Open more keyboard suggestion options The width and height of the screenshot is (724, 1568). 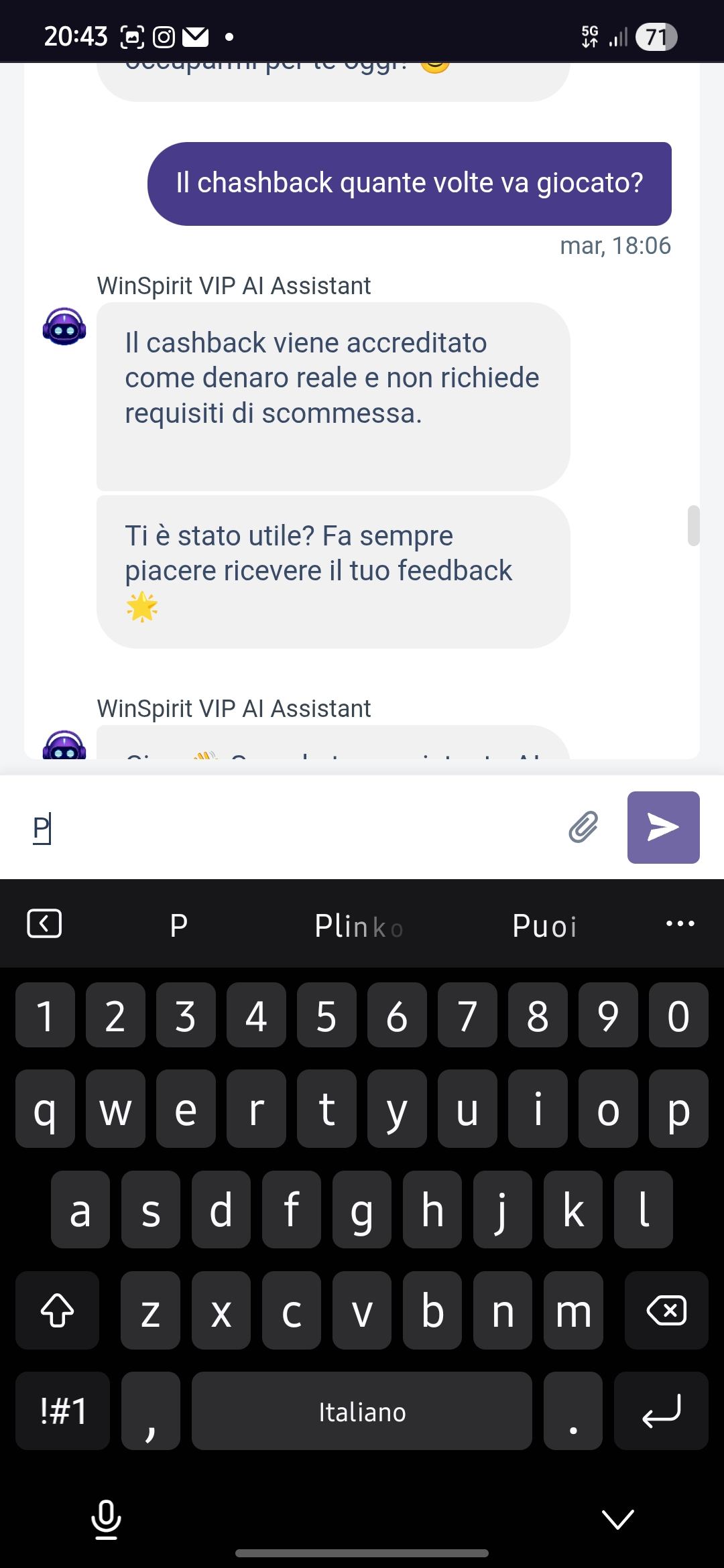pyautogui.click(x=680, y=924)
